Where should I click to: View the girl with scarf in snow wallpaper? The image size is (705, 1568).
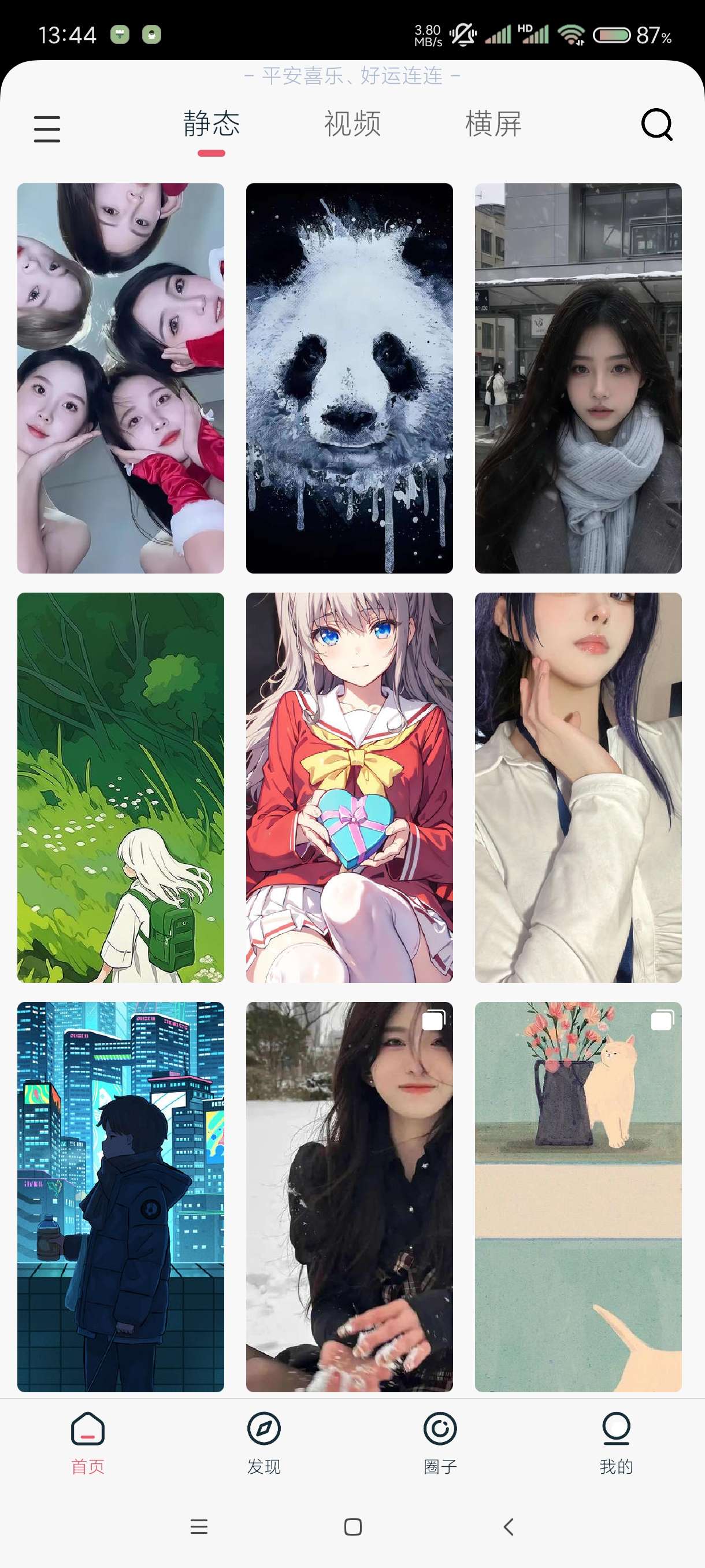click(578, 378)
